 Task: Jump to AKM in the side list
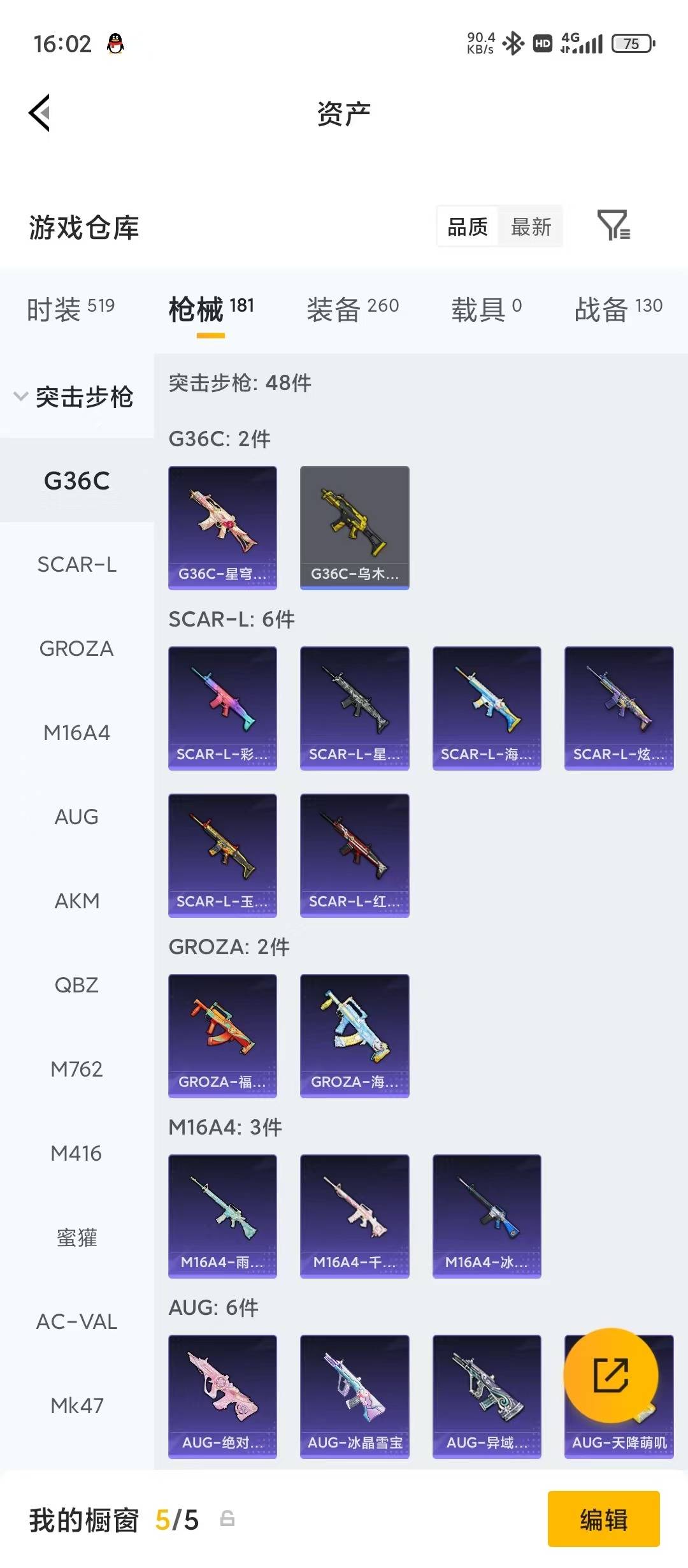(76, 901)
